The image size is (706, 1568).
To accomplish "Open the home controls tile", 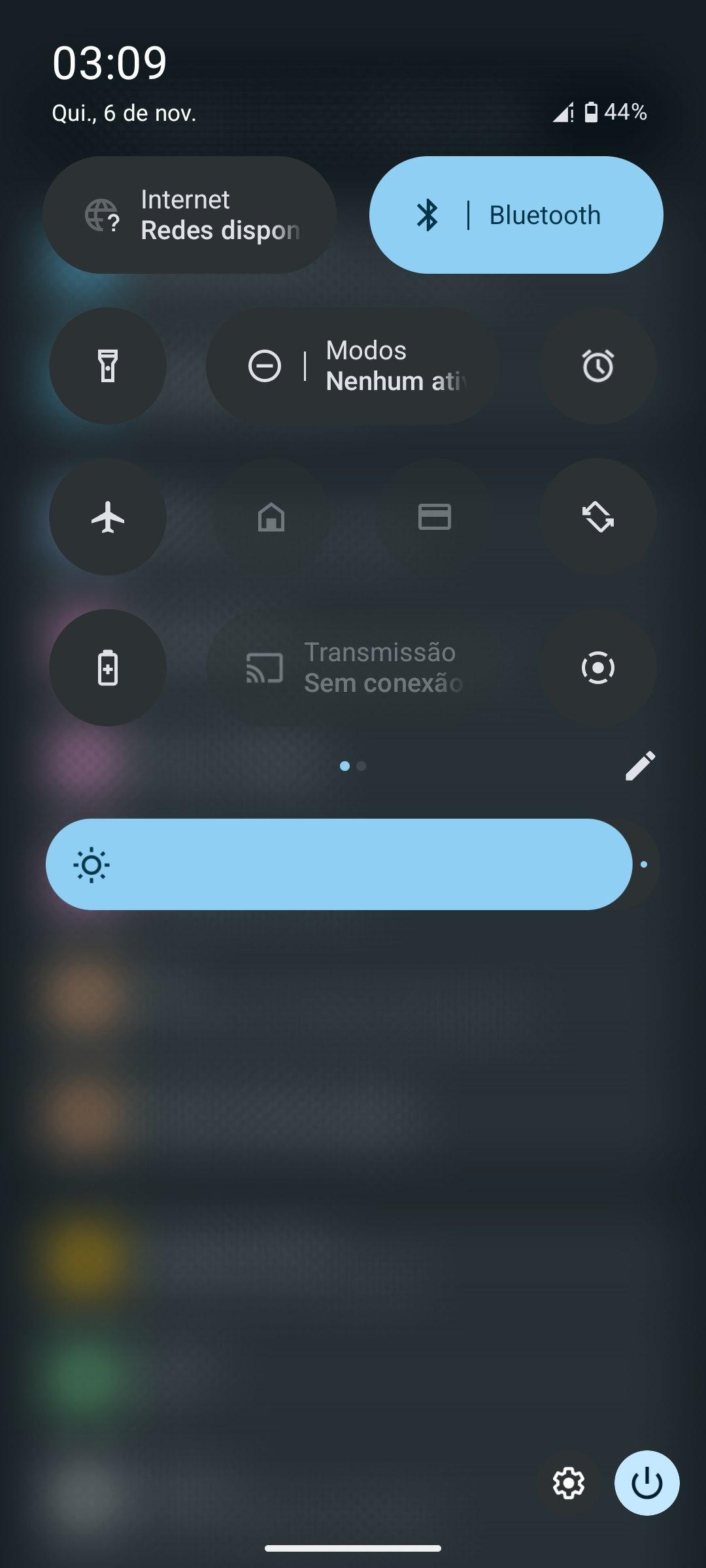I will click(x=271, y=517).
